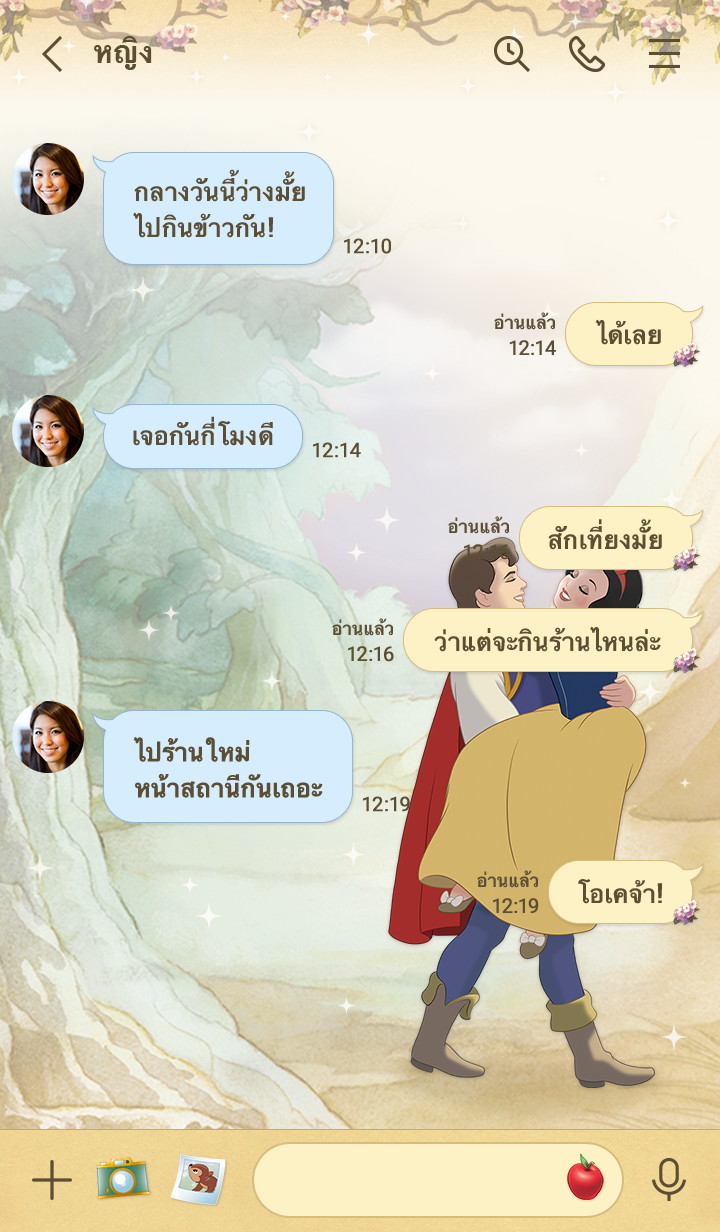Go back from the chat with หญิง
The height and width of the screenshot is (1232, 720).
52,54
